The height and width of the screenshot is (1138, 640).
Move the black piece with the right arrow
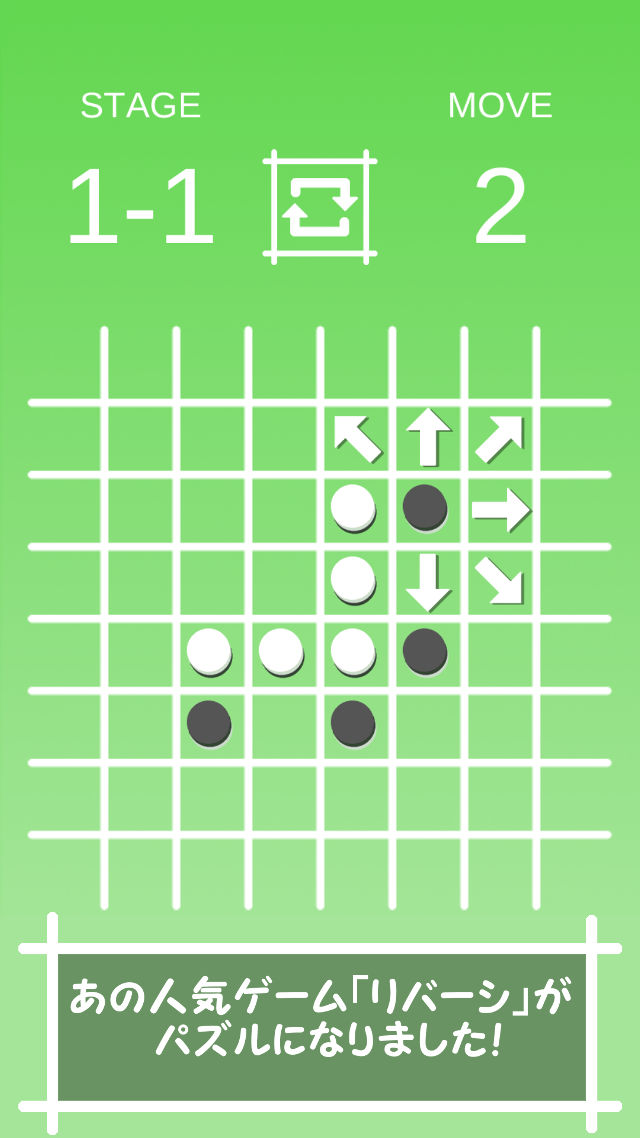point(500,511)
